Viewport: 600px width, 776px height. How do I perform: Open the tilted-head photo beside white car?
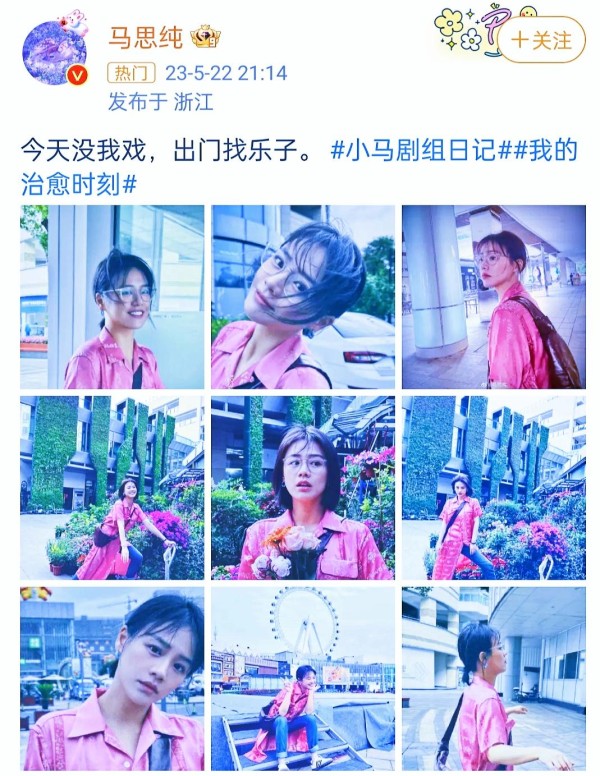coord(302,297)
